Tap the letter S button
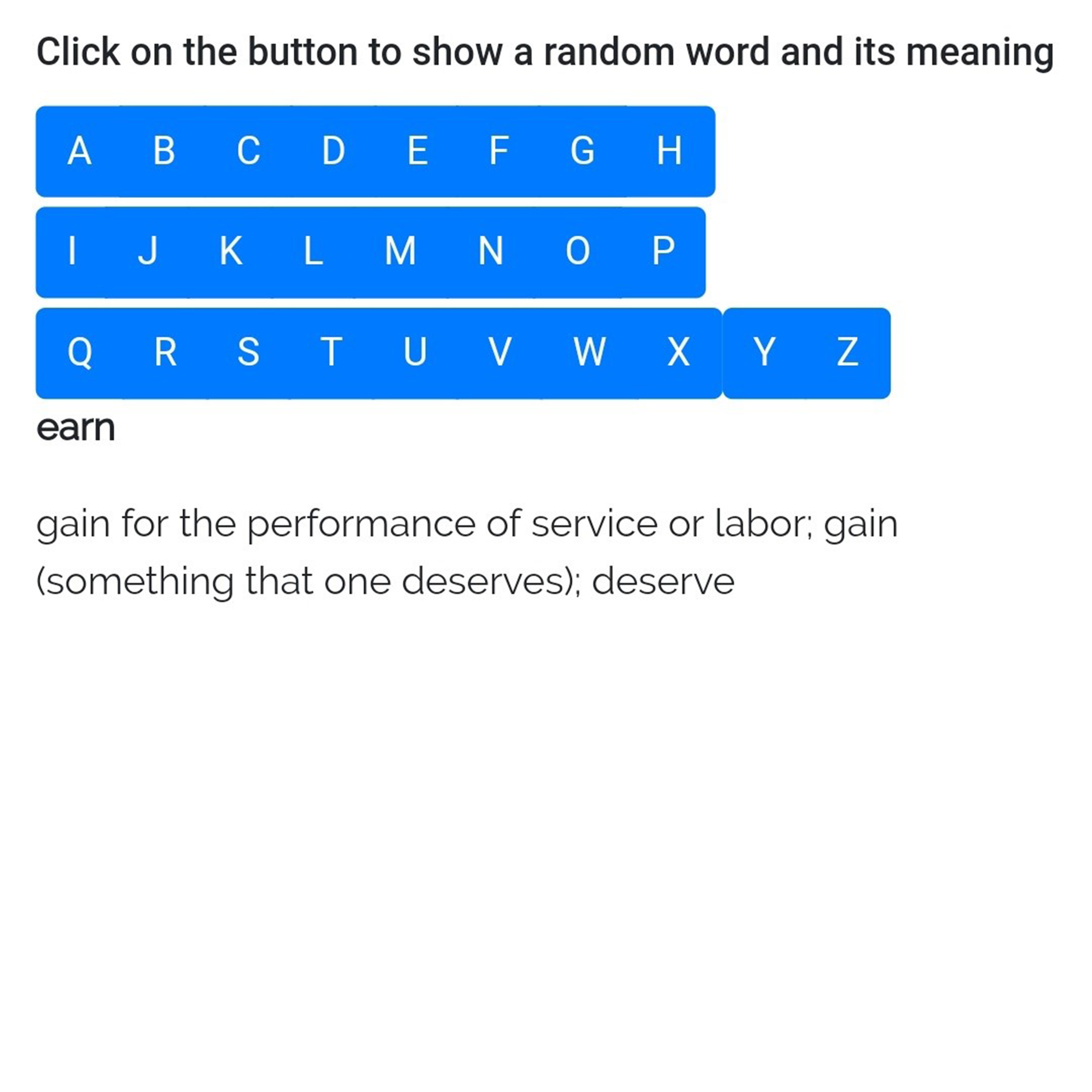1092x1092 pixels. 248,353
